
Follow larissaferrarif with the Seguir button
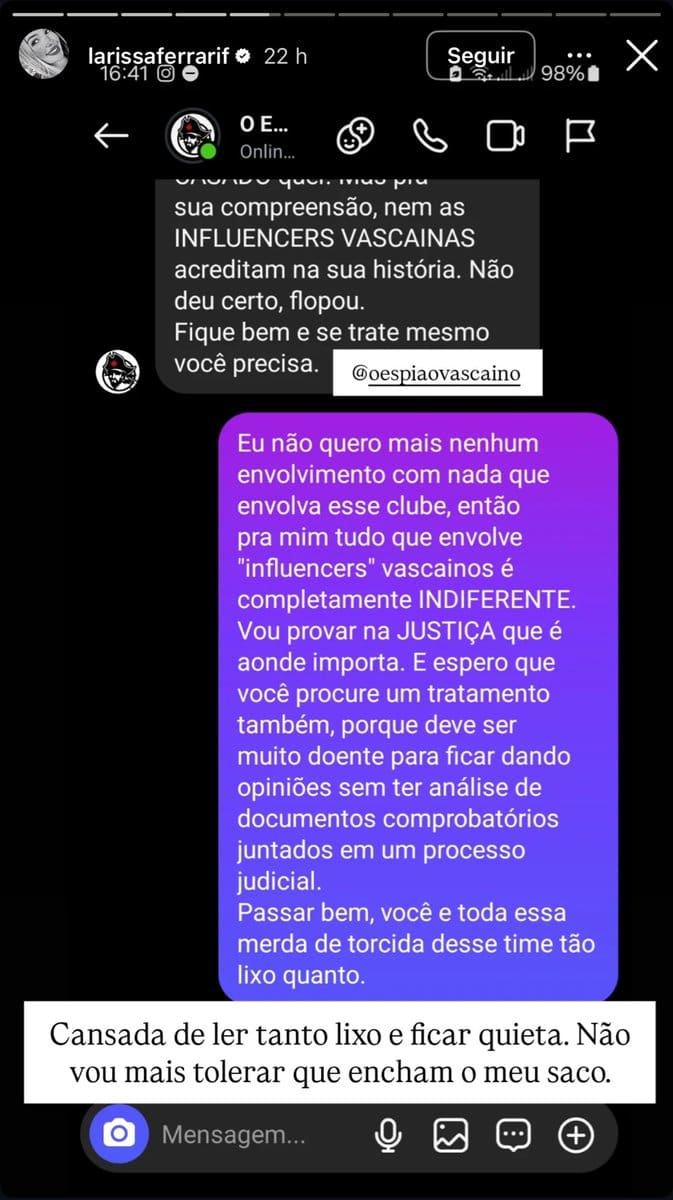480,55
